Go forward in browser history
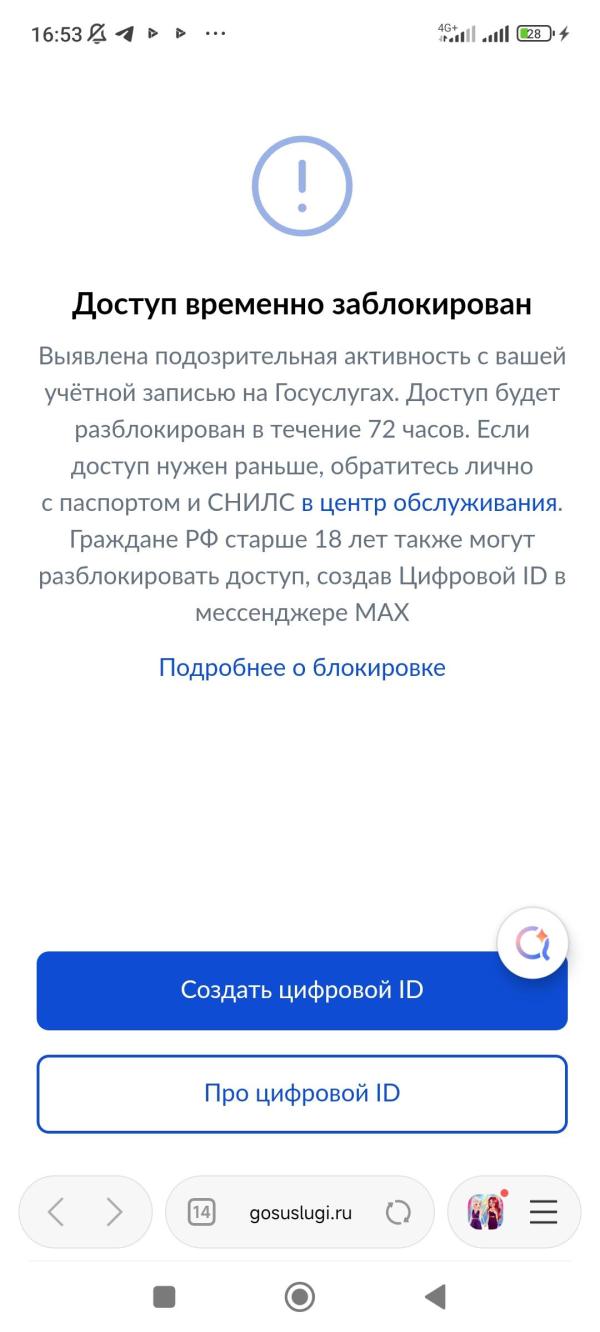This screenshot has width=600, height=1332. click(115, 1212)
